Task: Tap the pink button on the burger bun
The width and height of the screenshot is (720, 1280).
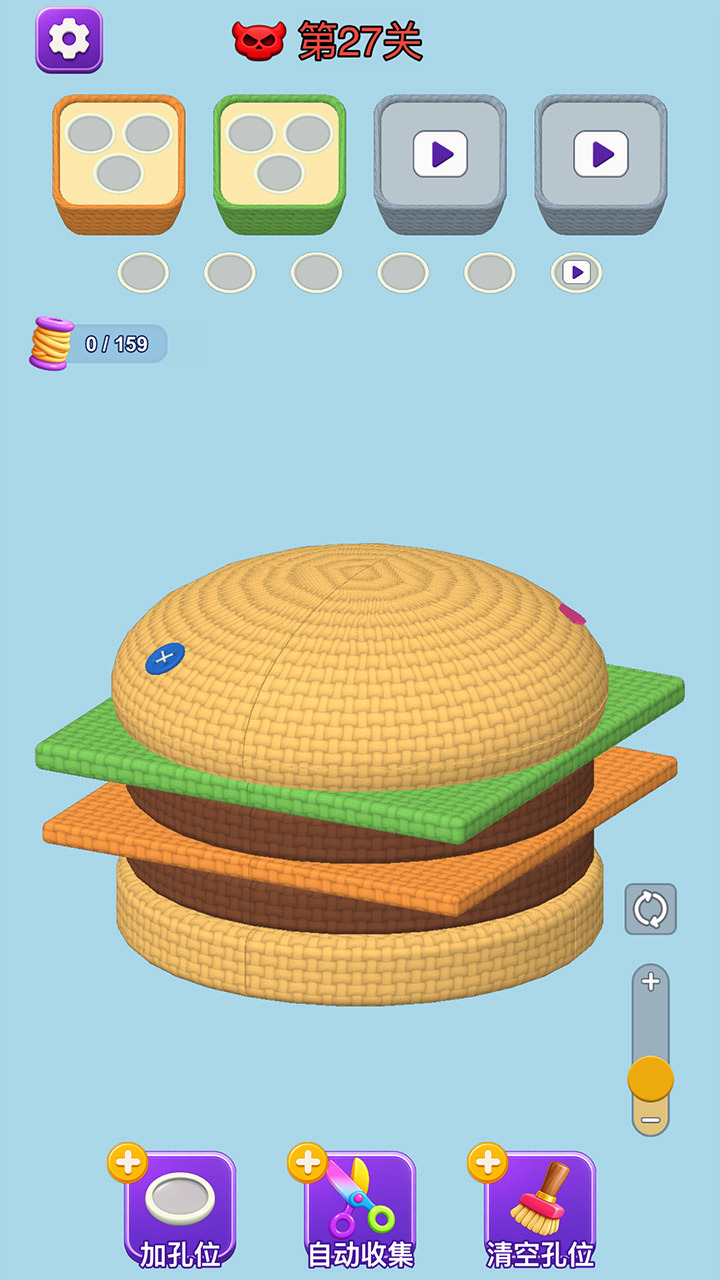Action: (x=572, y=614)
